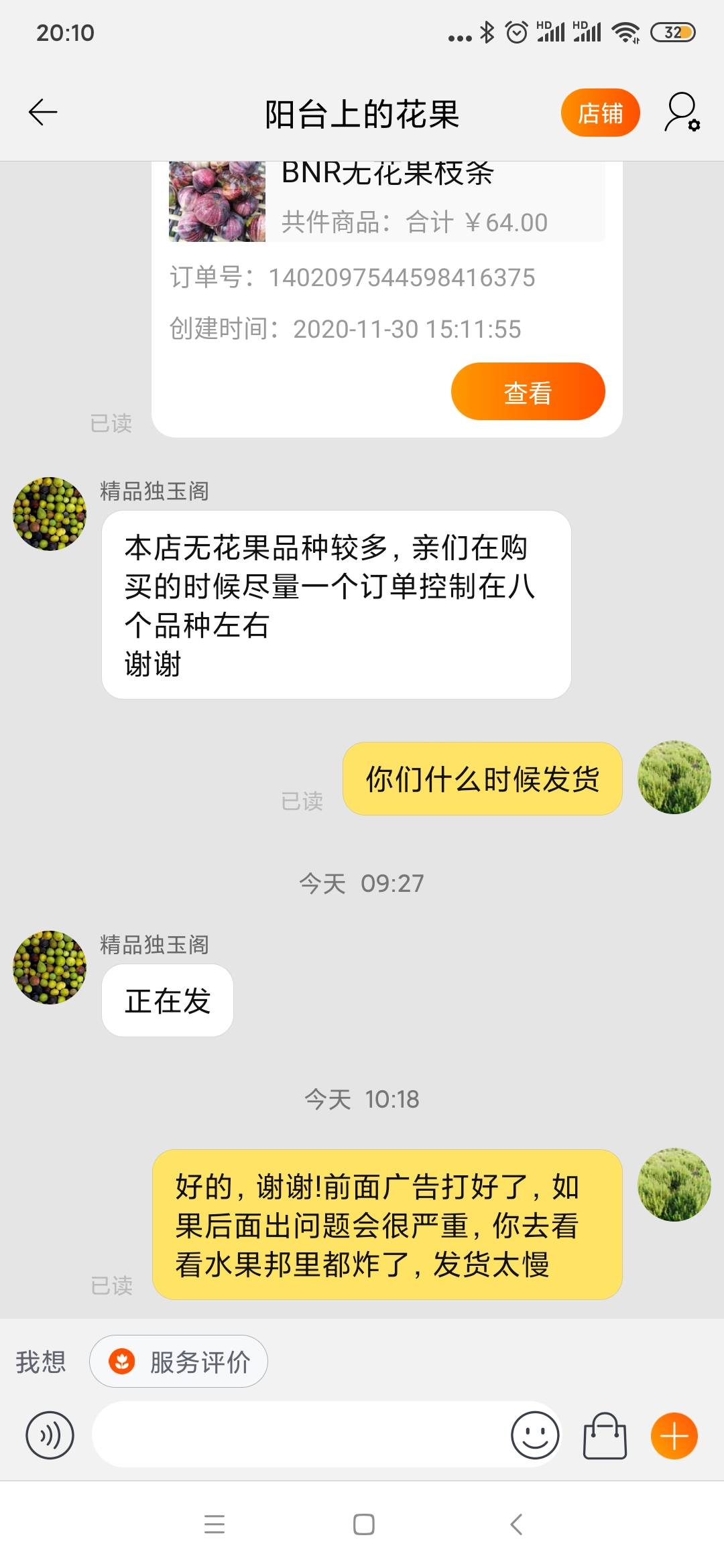This screenshot has width=724, height=1568.
Task: Tap 查看 to view the order
Action: click(x=528, y=392)
